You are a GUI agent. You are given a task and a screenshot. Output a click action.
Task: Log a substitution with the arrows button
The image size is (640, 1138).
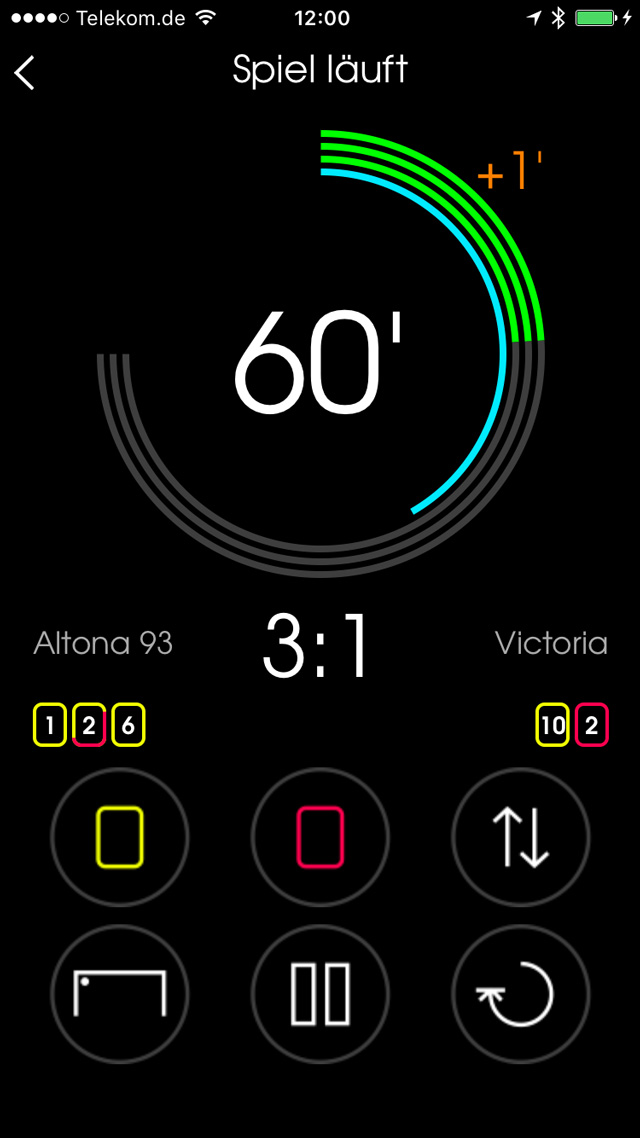[x=520, y=837]
